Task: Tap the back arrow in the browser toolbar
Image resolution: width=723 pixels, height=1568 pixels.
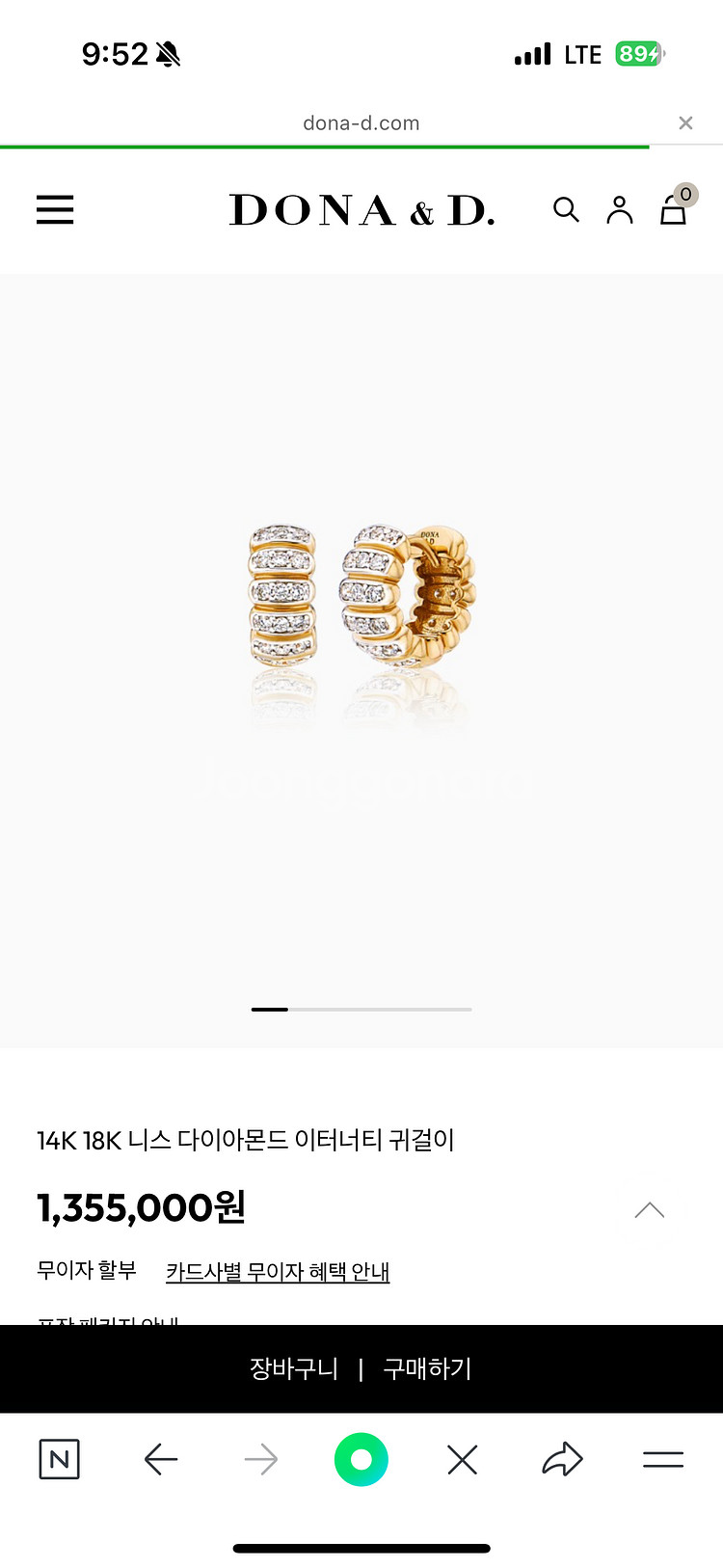Action: (161, 1459)
